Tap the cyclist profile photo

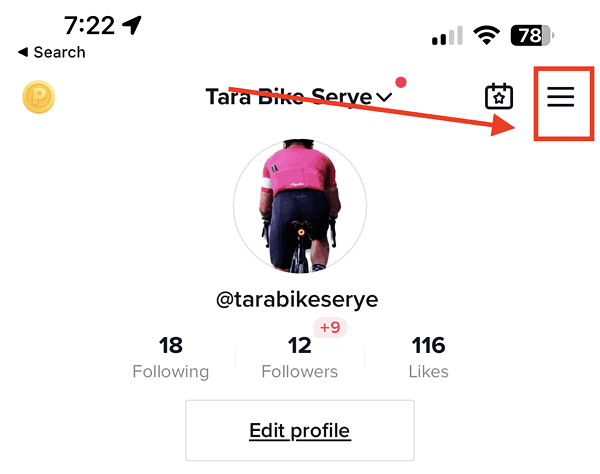(x=299, y=207)
